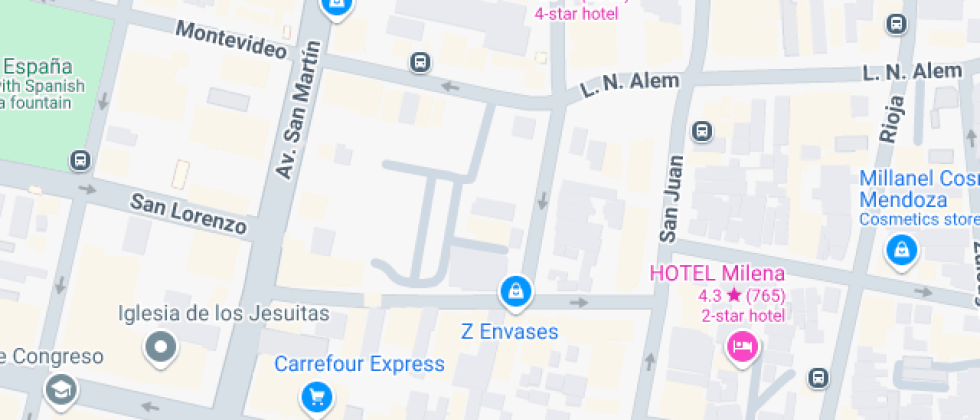Select the Carrefour Express shopping cart marker
The height and width of the screenshot is (420, 980).
(x=316, y=397)
